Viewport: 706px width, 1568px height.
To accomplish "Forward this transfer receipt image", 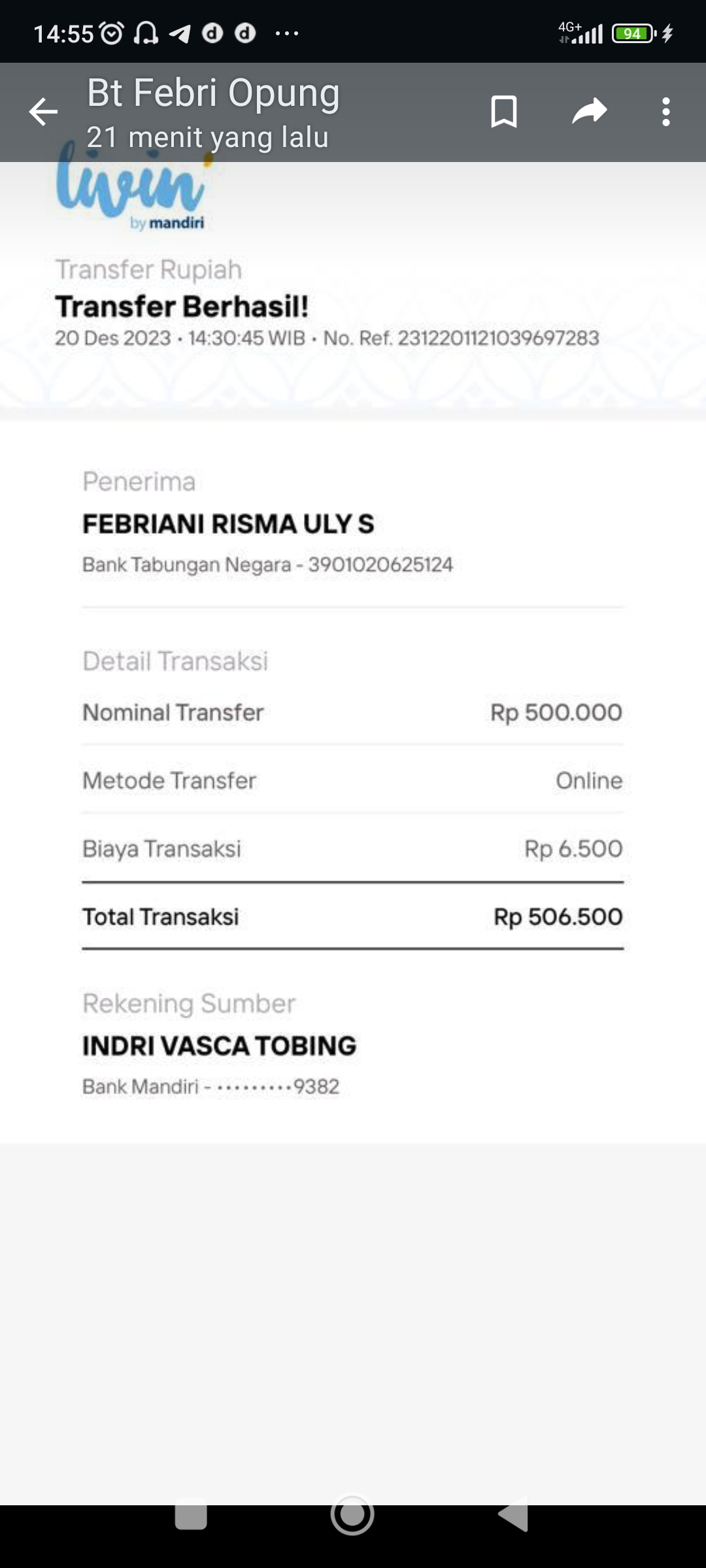I will 590,112.
